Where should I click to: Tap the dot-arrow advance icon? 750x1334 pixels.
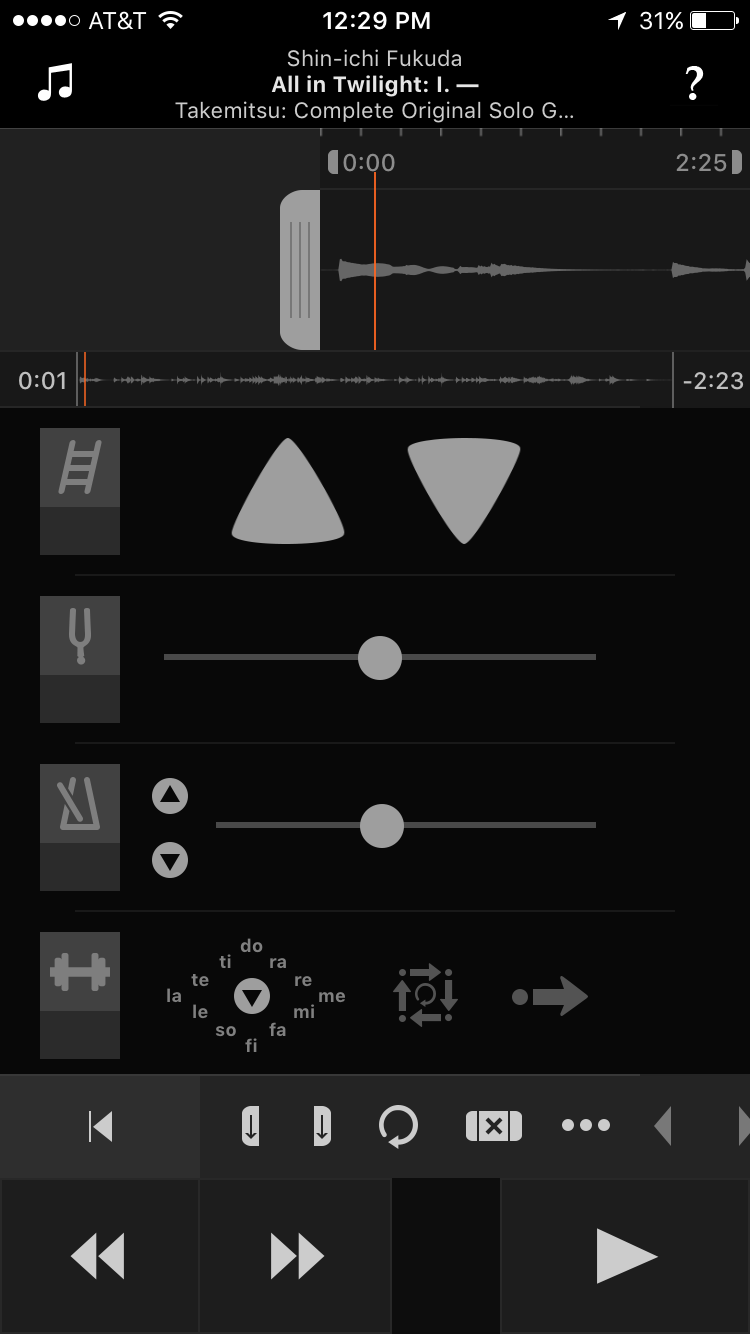point(550,996)
